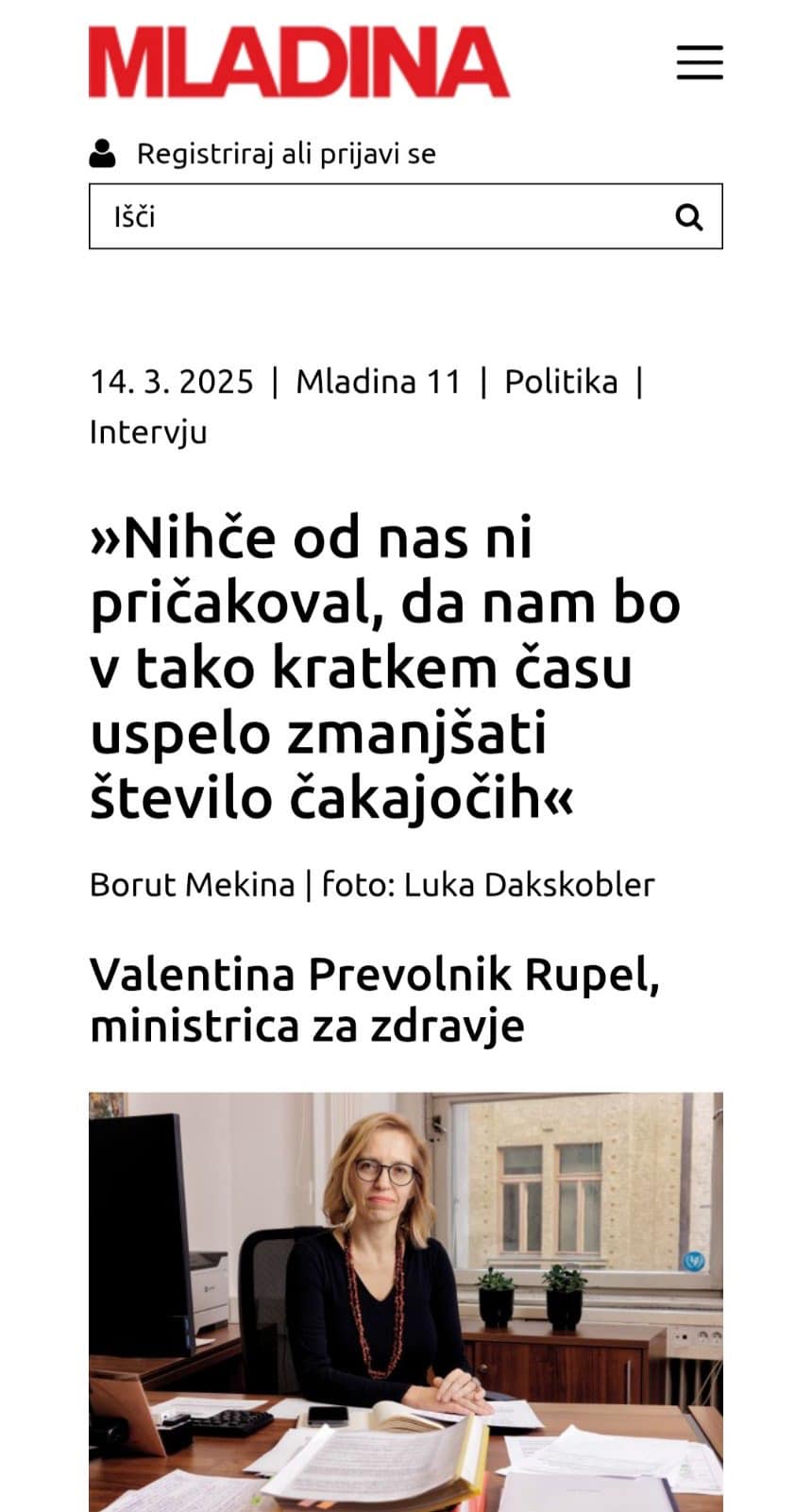Open the hamburger menu
The height and width of the screenshot is (1512, 812).
(x=700, y=62)
